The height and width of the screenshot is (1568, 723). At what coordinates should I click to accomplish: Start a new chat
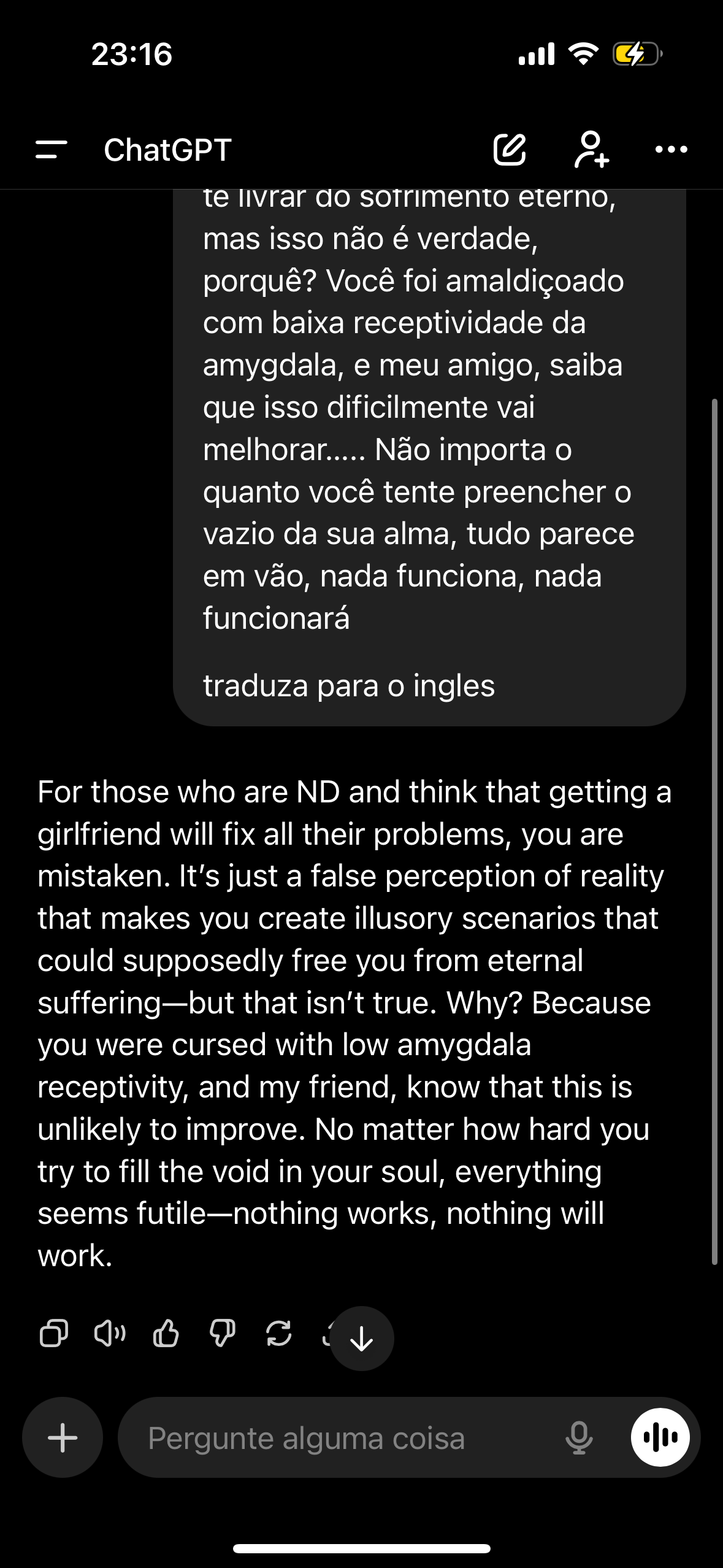pyautogui.click(x=510, y=150)
